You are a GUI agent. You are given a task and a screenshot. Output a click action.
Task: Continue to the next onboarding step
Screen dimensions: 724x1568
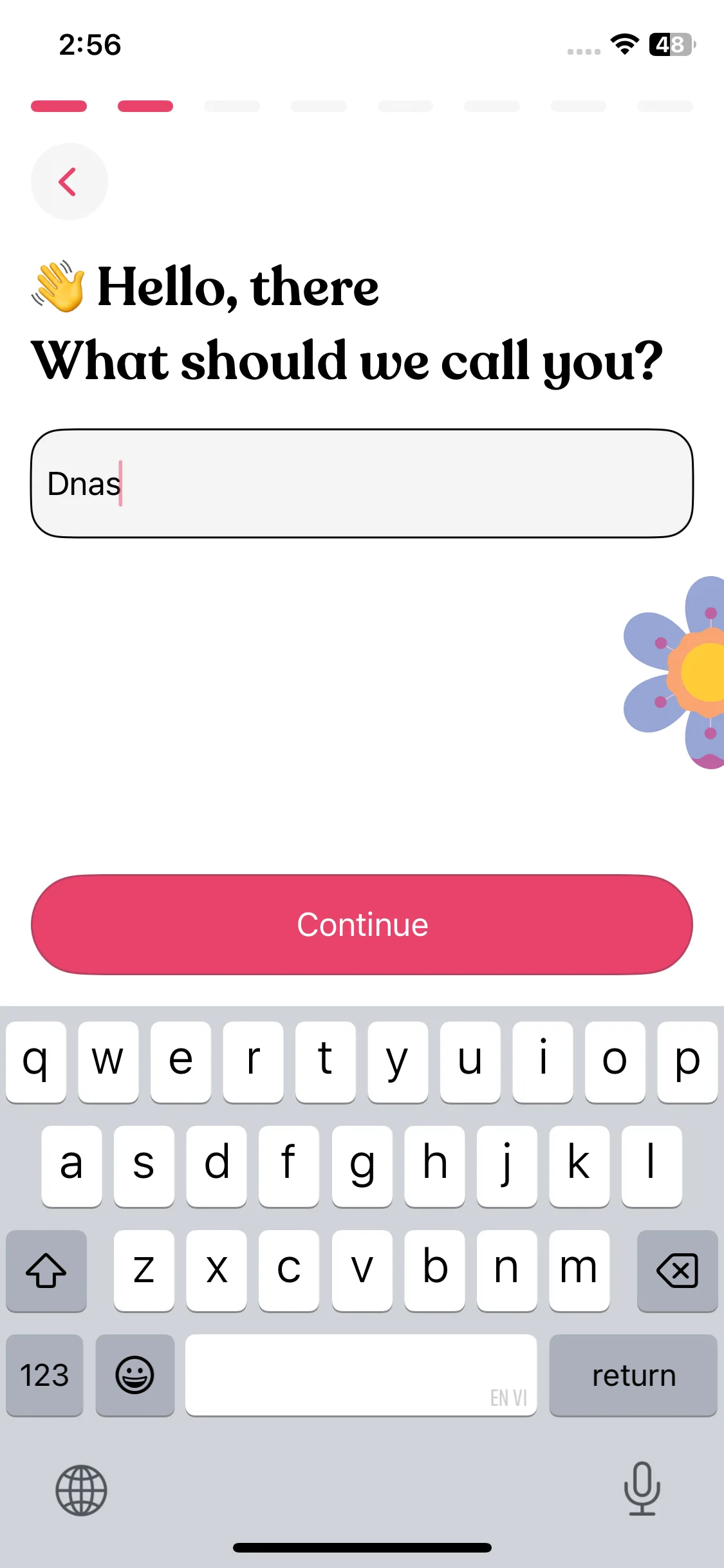[362, 924]
